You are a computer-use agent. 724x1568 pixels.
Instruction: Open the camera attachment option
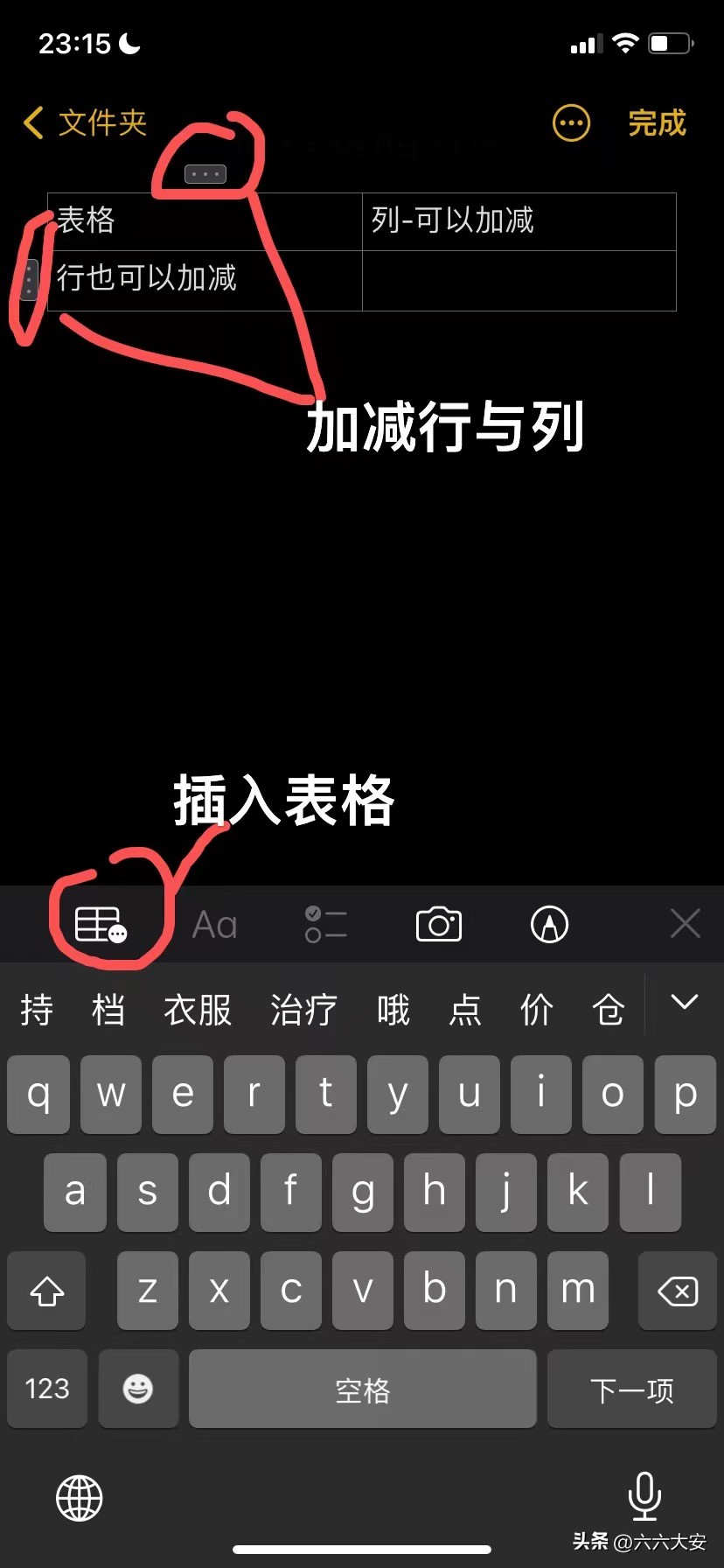439,925
